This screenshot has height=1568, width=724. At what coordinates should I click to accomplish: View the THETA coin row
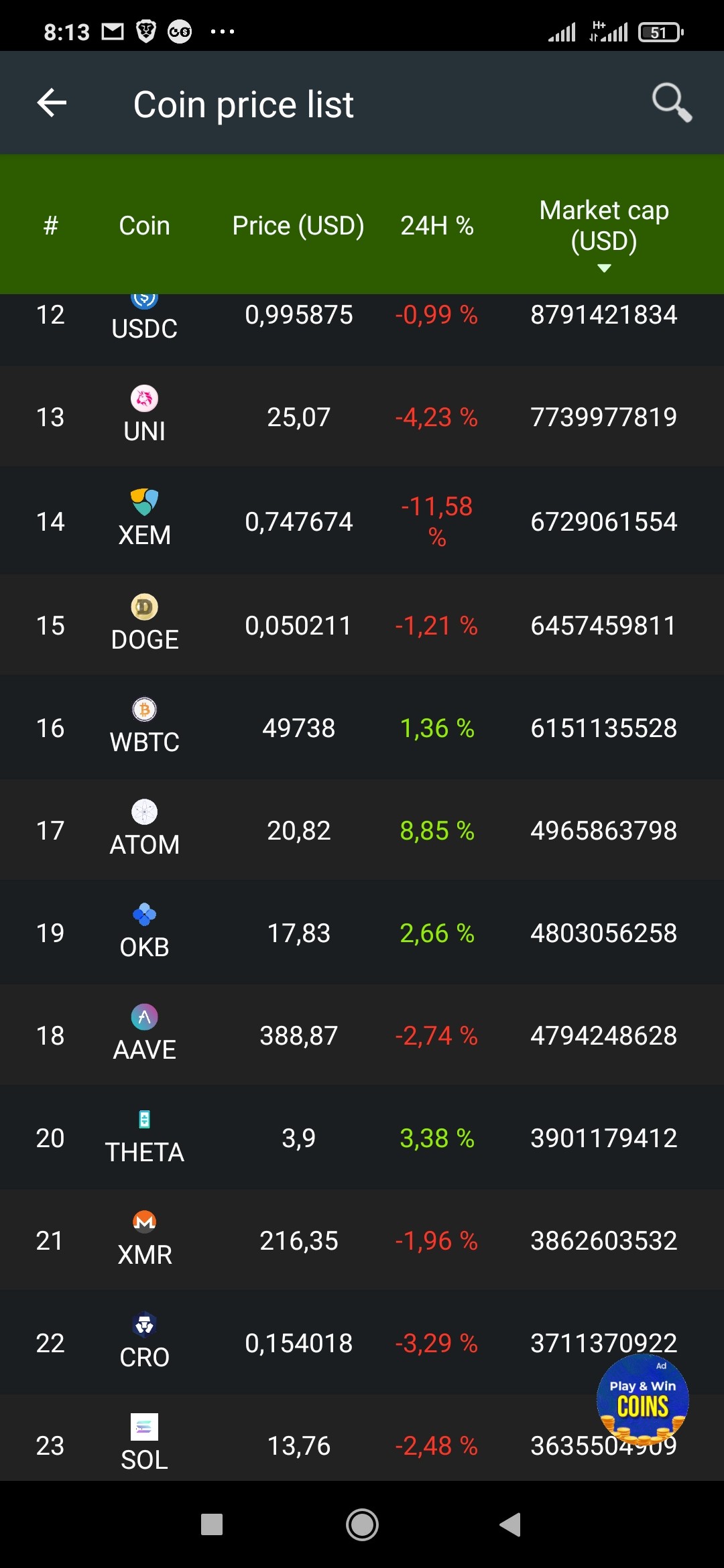pos(362,1137)
